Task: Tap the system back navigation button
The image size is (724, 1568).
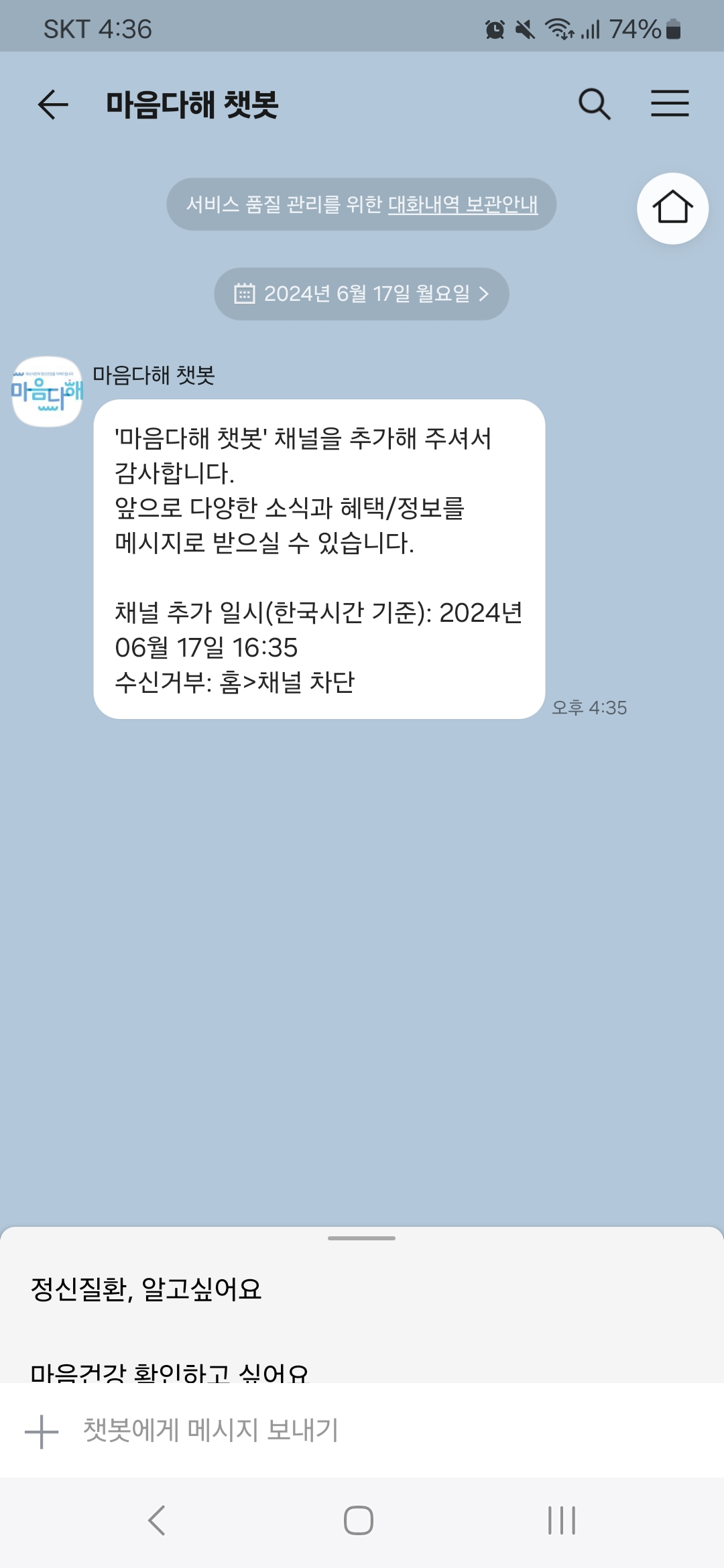Action: click(x=157, y=1520)
